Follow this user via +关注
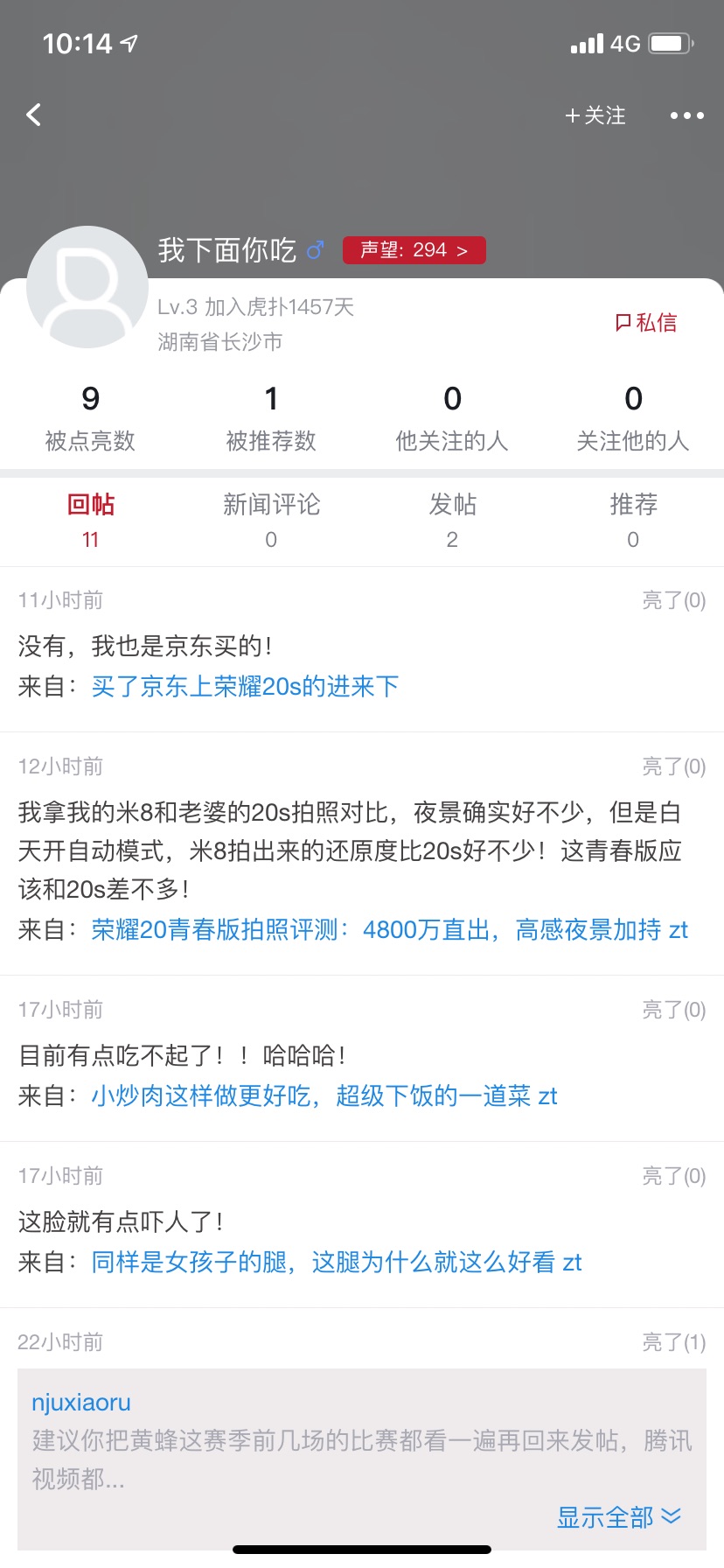Viewport: 724px width, 1568px height. tap(595, 115)
